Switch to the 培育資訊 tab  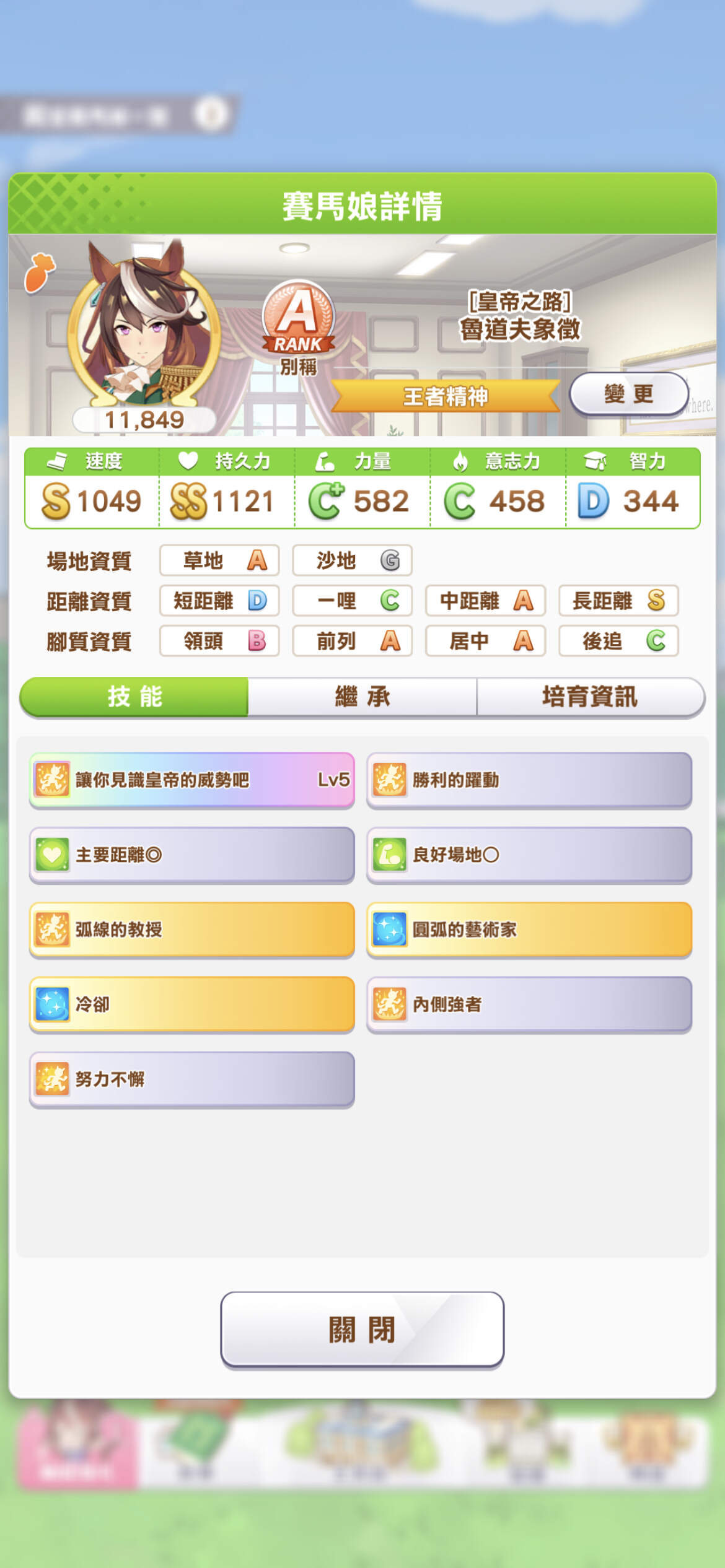click(591, 697)
